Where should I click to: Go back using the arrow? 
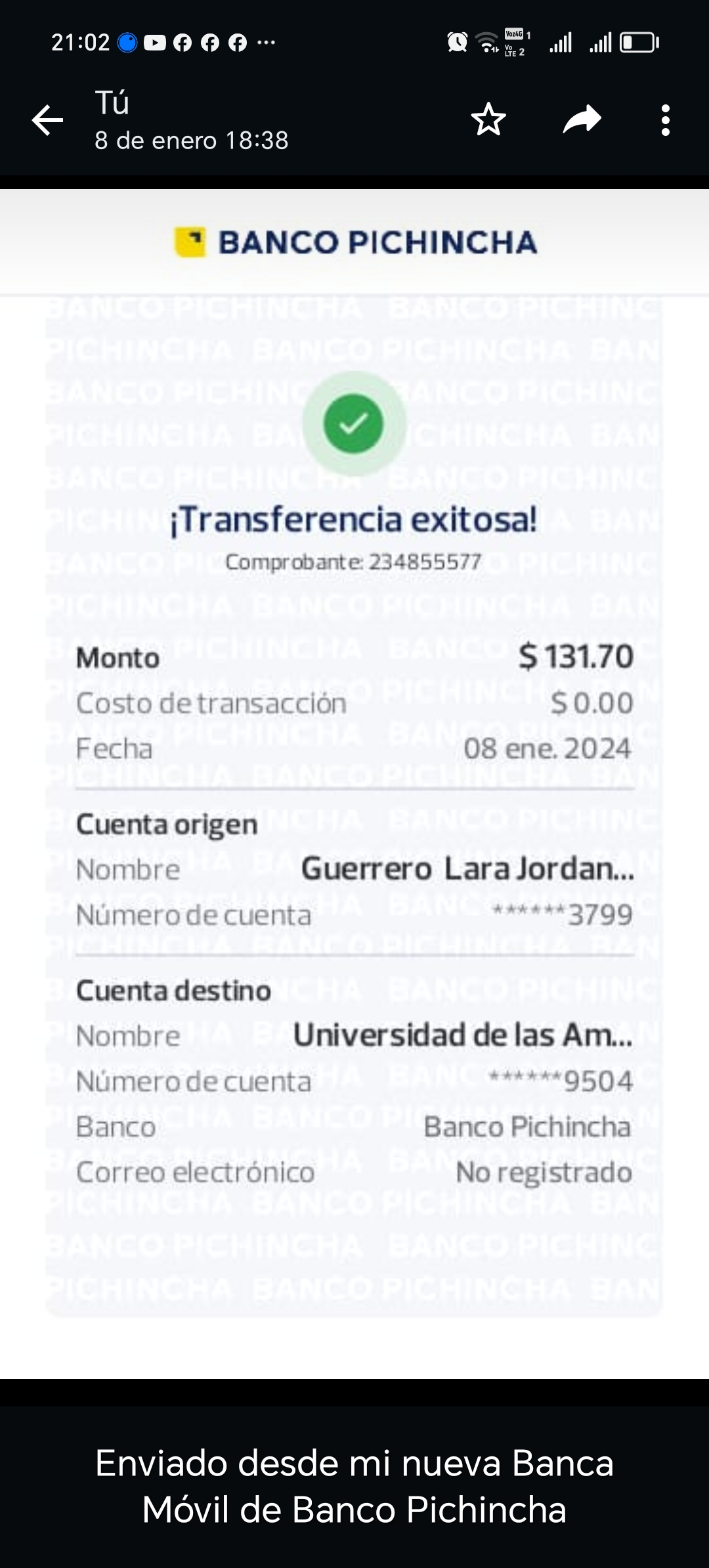(x=47, y=121)
